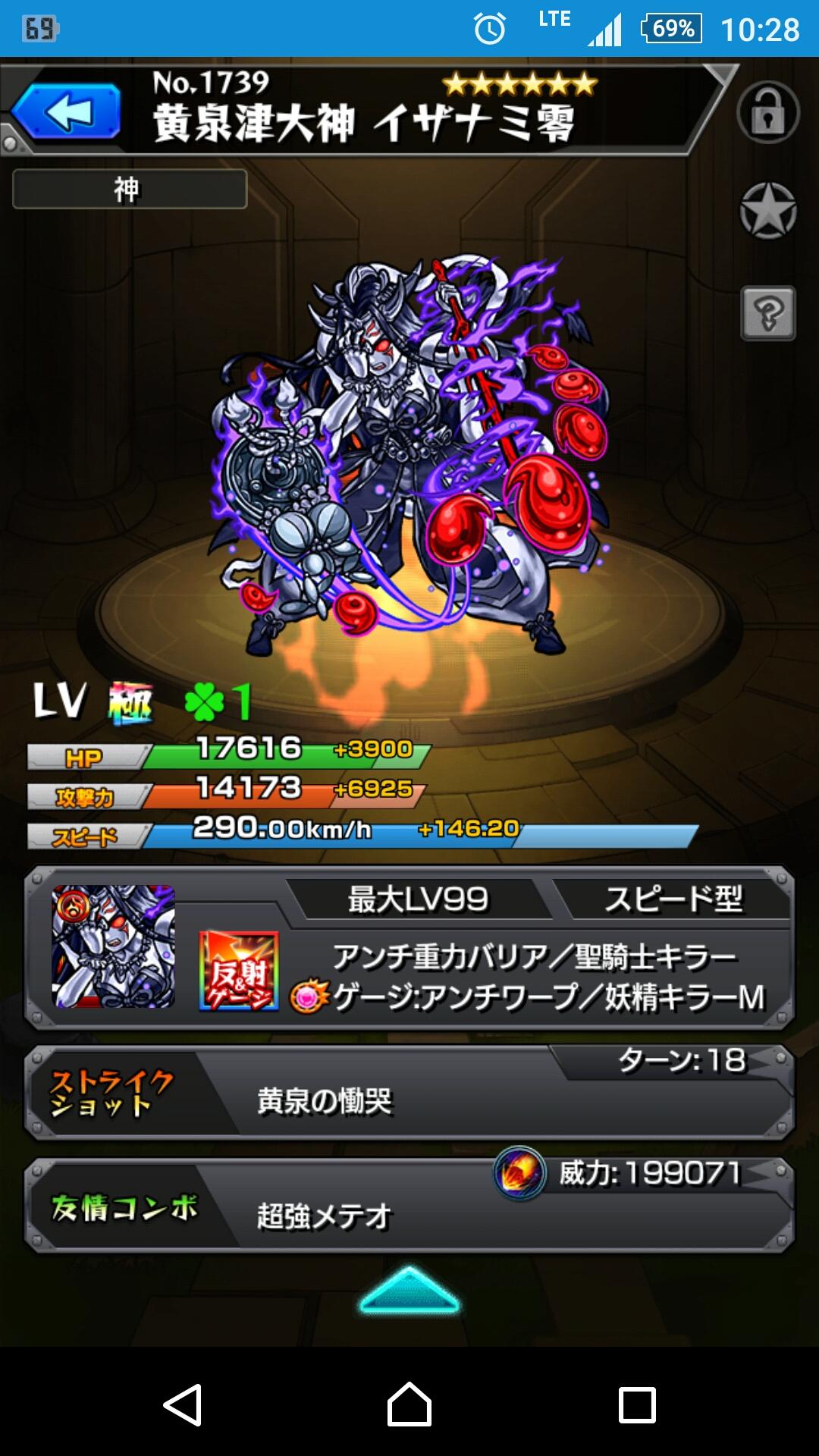Open the question mark help icon
The height and width of the screenshot is (1456, 819).
(x=767, y=312)
